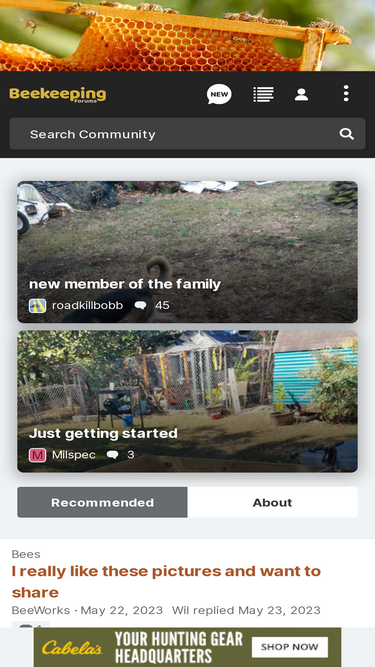Tap the magnifier search icon
Image resolution: width=375 pixels, height=667 pixels.
pos(347,134)
